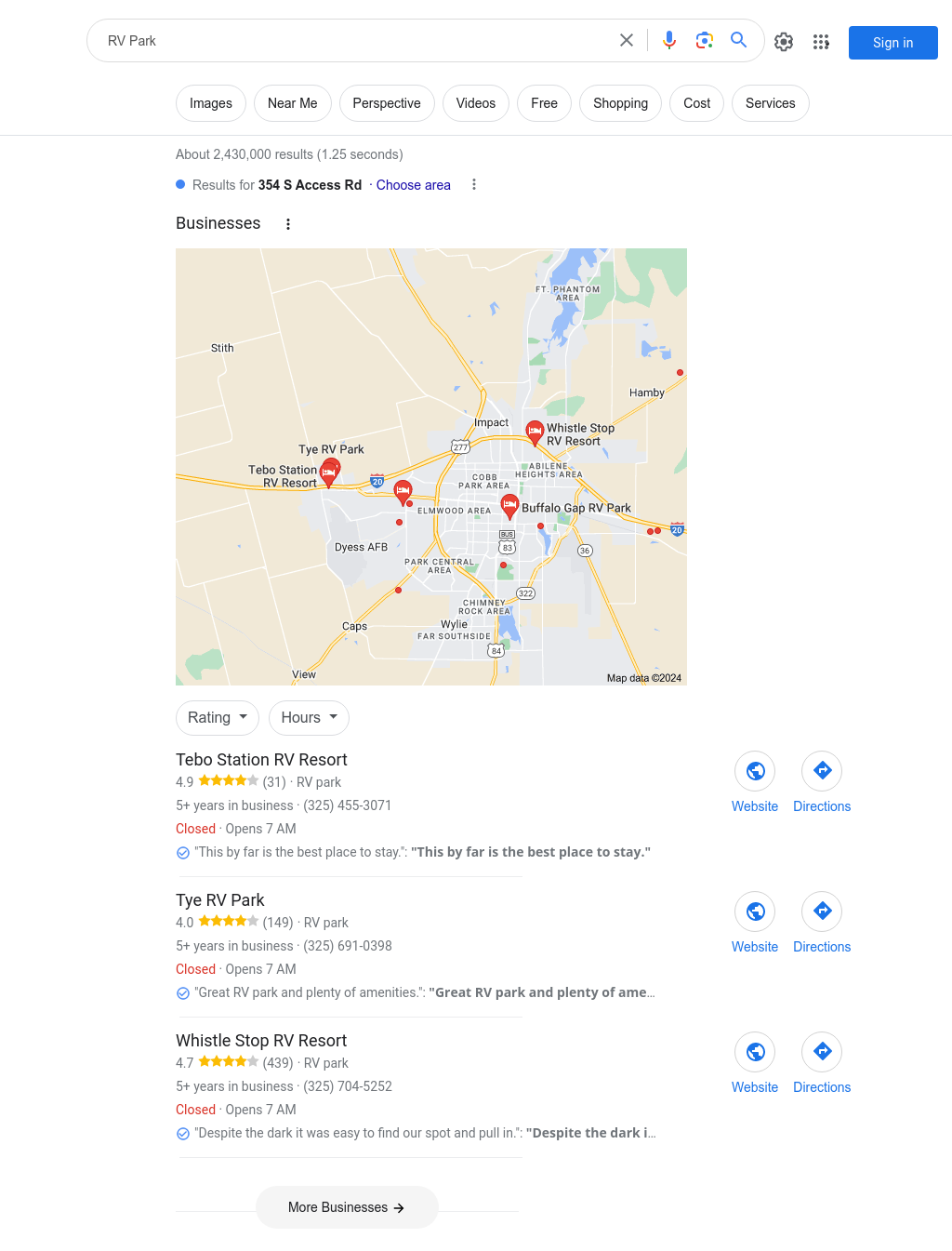
Task: Open the Google apps grid
Action: [821, 42]
